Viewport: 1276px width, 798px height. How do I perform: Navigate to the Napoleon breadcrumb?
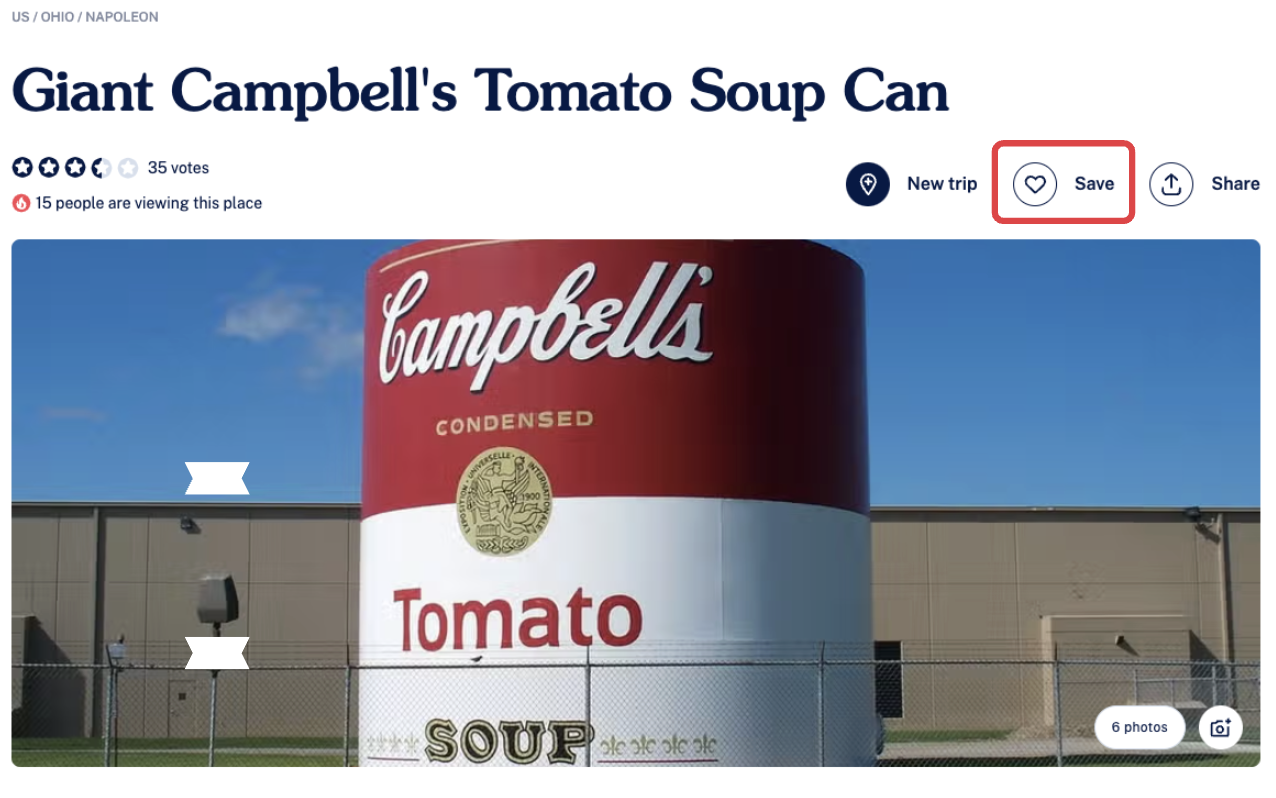pyautogui.click(x=121, y=17)
